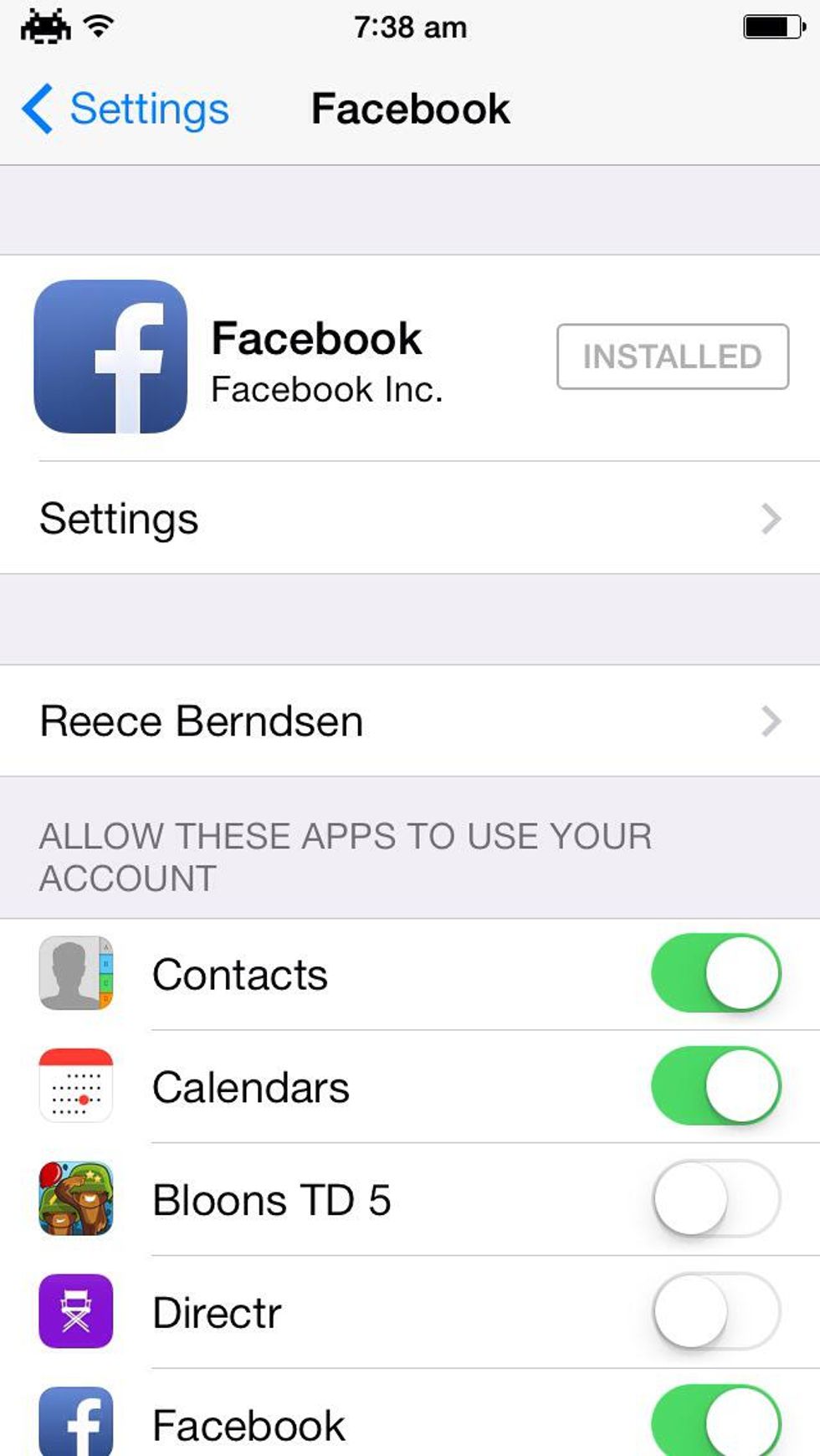The height and width of the screenshot is (1456, 820).
Task: Tap the INSTALLED button for Facebook
Action: click(672, 356)
